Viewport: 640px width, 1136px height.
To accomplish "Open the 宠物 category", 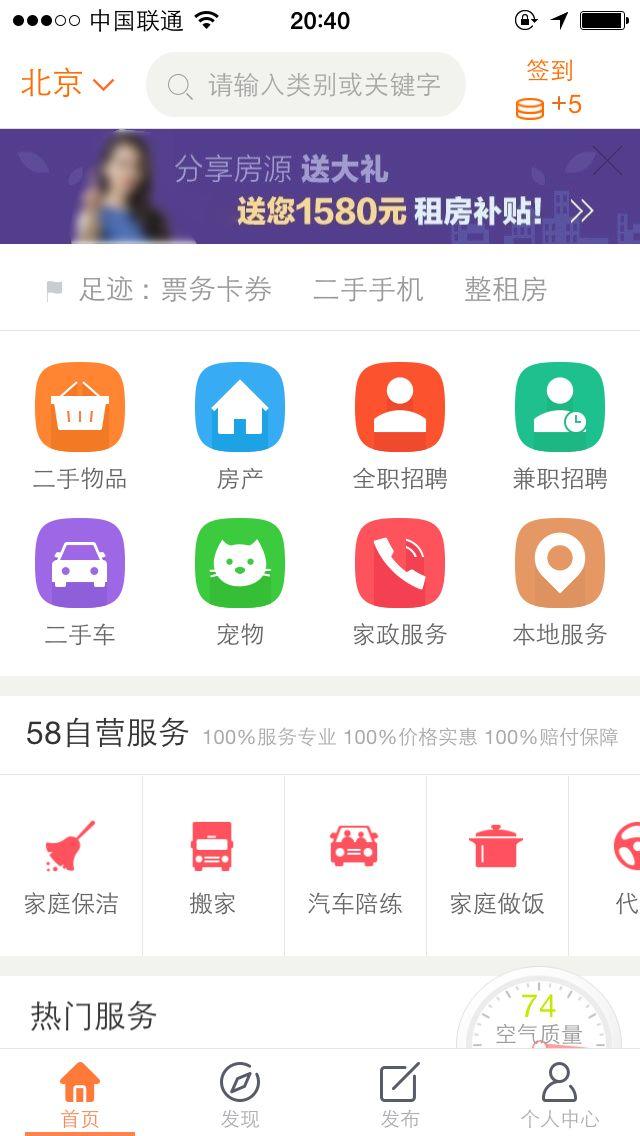I will click(240, 582).
